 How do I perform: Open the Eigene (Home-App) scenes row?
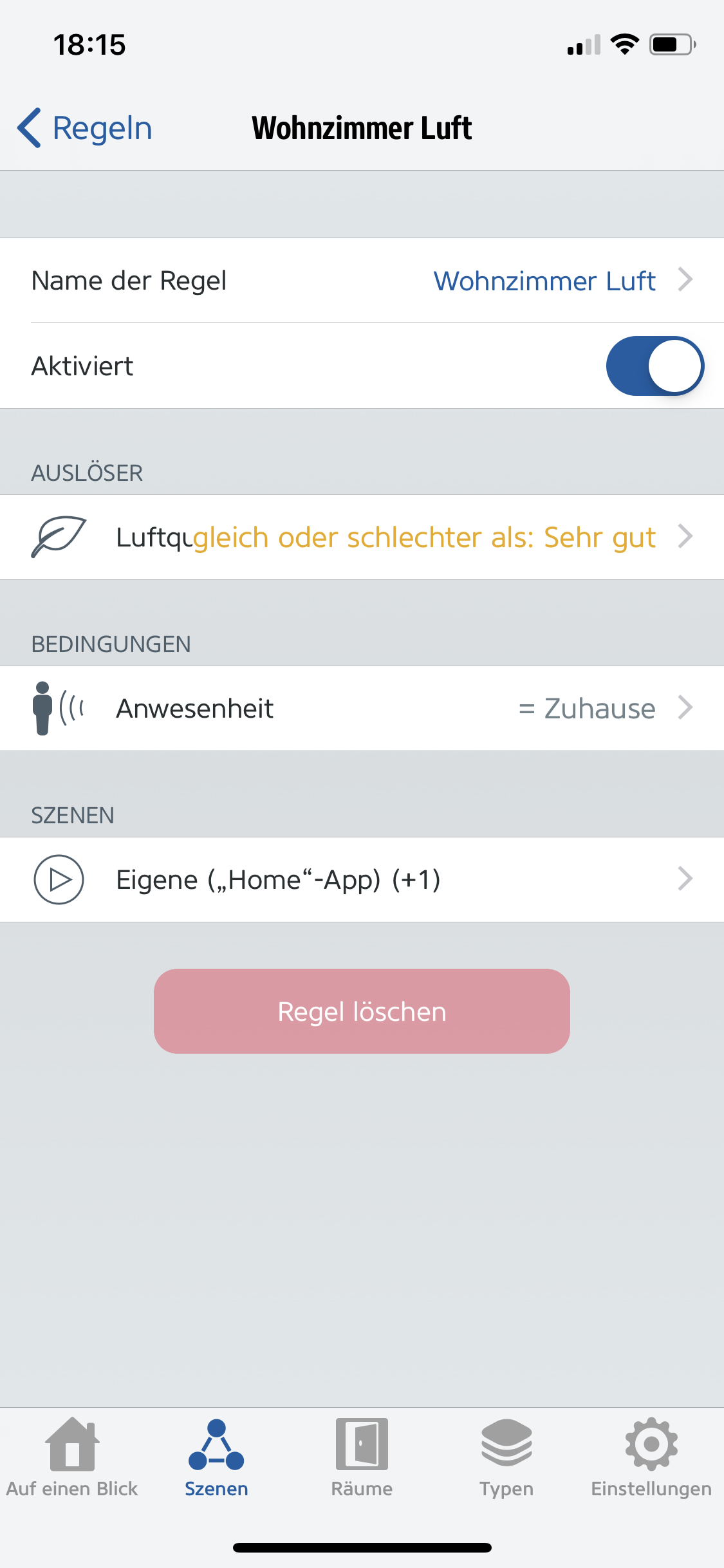[362, 879]
